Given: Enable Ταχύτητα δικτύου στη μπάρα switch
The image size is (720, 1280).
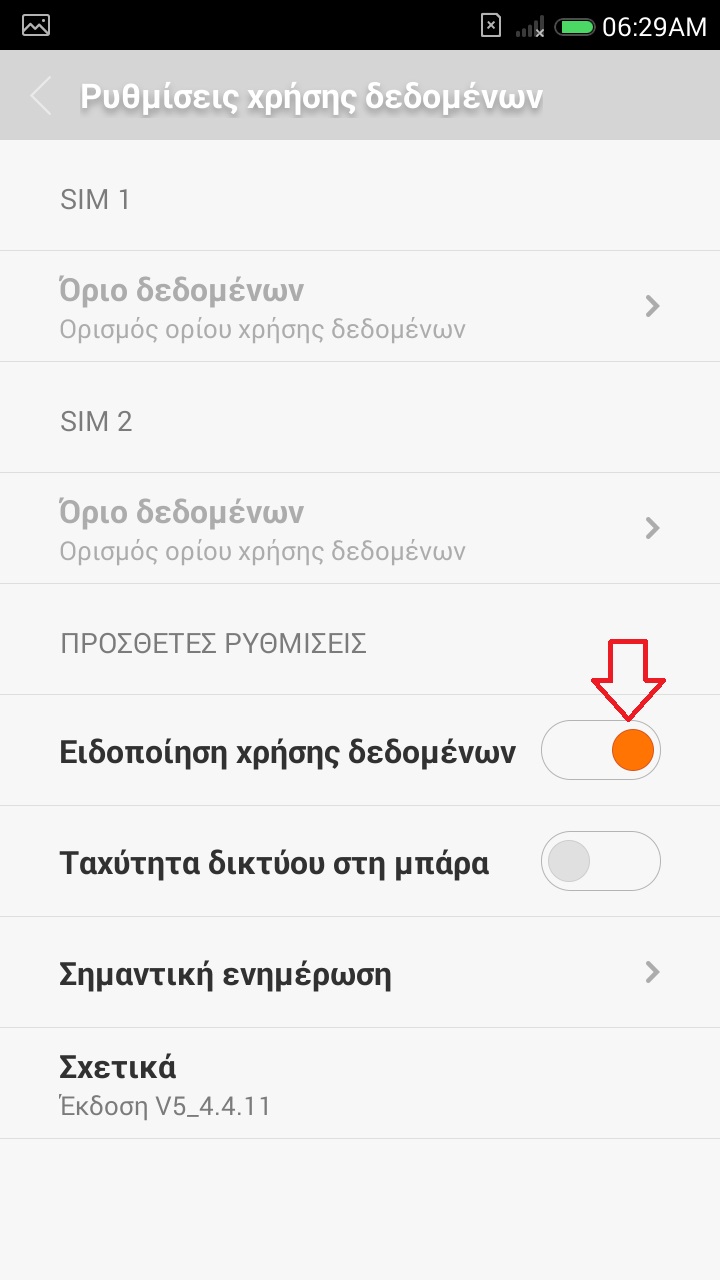Looking at the screenshot, I should (x=600, y=861).
